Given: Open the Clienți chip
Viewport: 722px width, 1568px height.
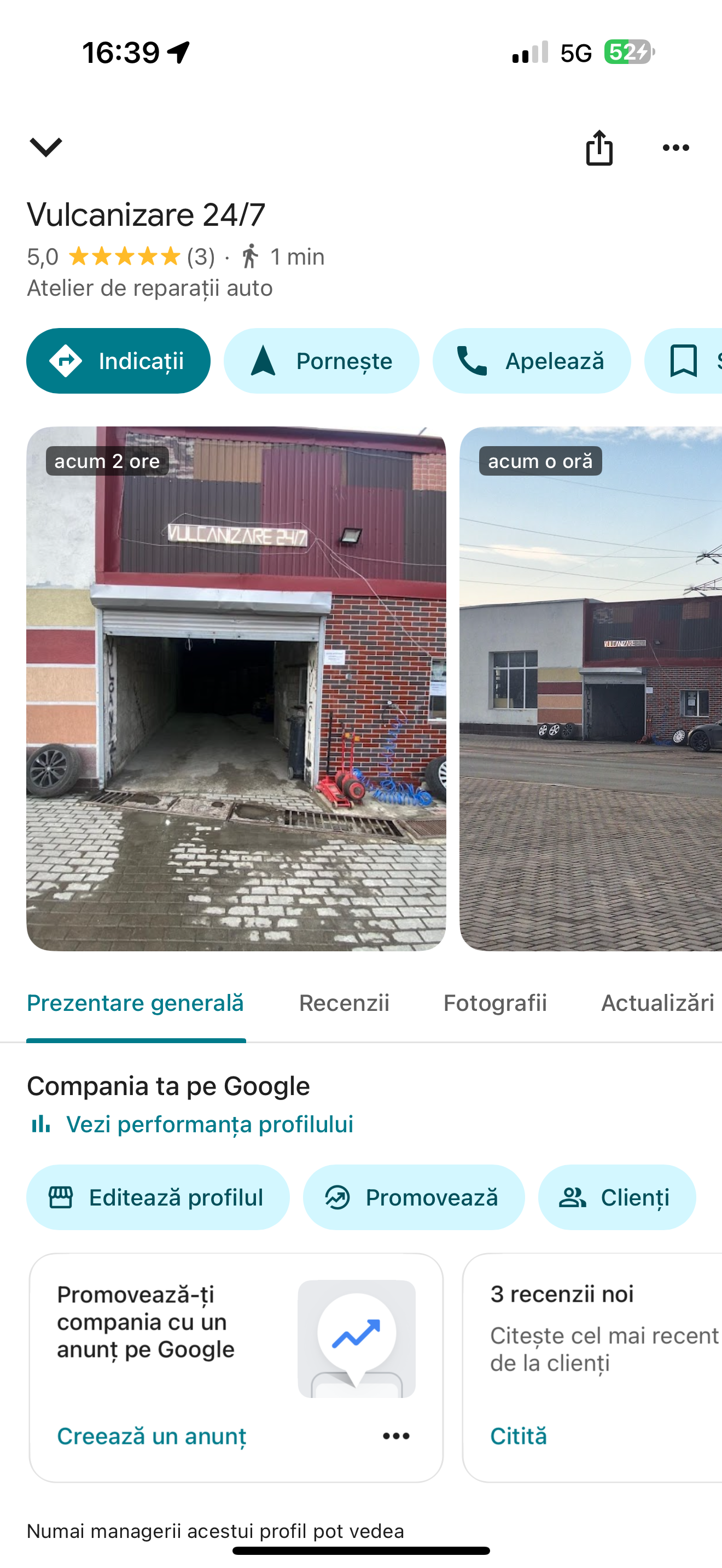Looking at the screenshot, I should [616, 1197].
